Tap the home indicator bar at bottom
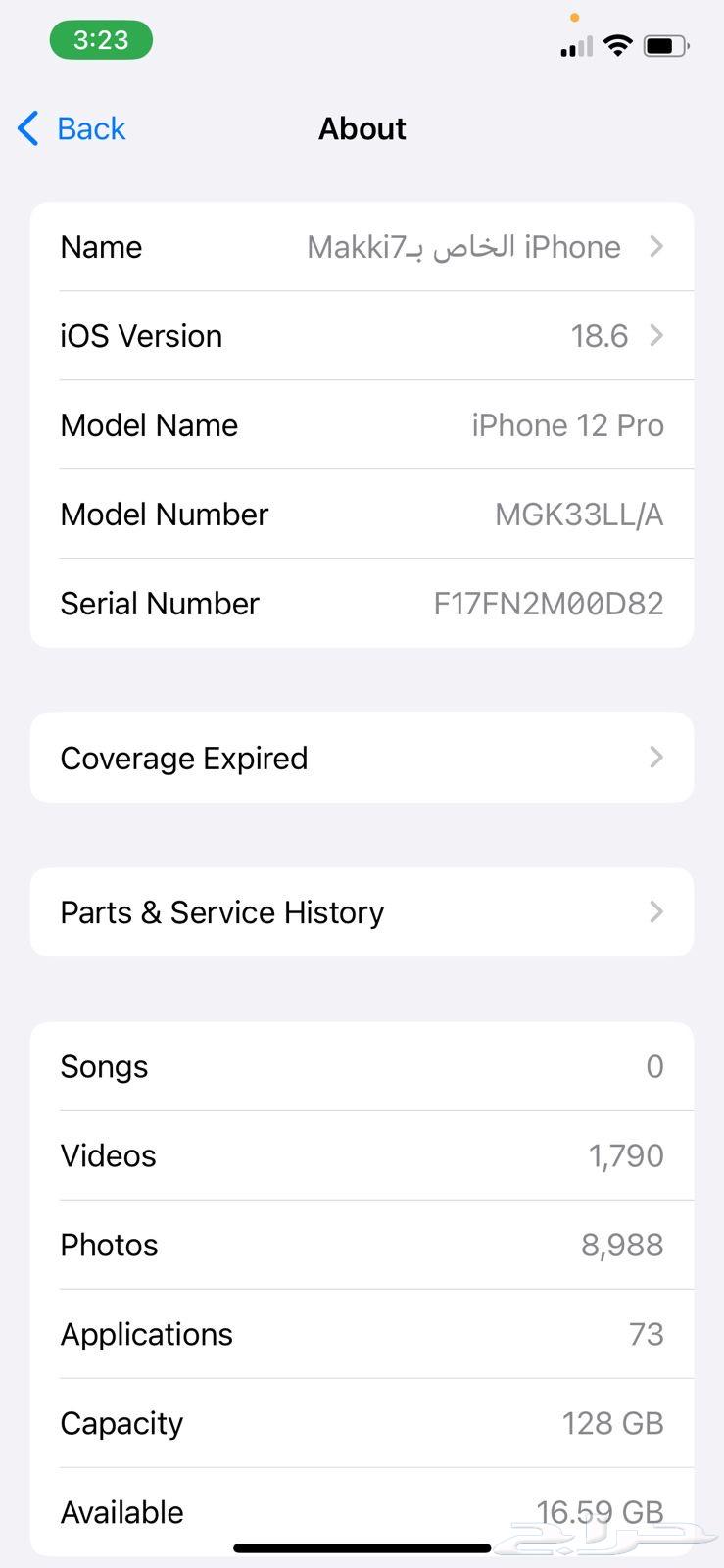Screen dimensions: 724x1568 (362, 1548)
